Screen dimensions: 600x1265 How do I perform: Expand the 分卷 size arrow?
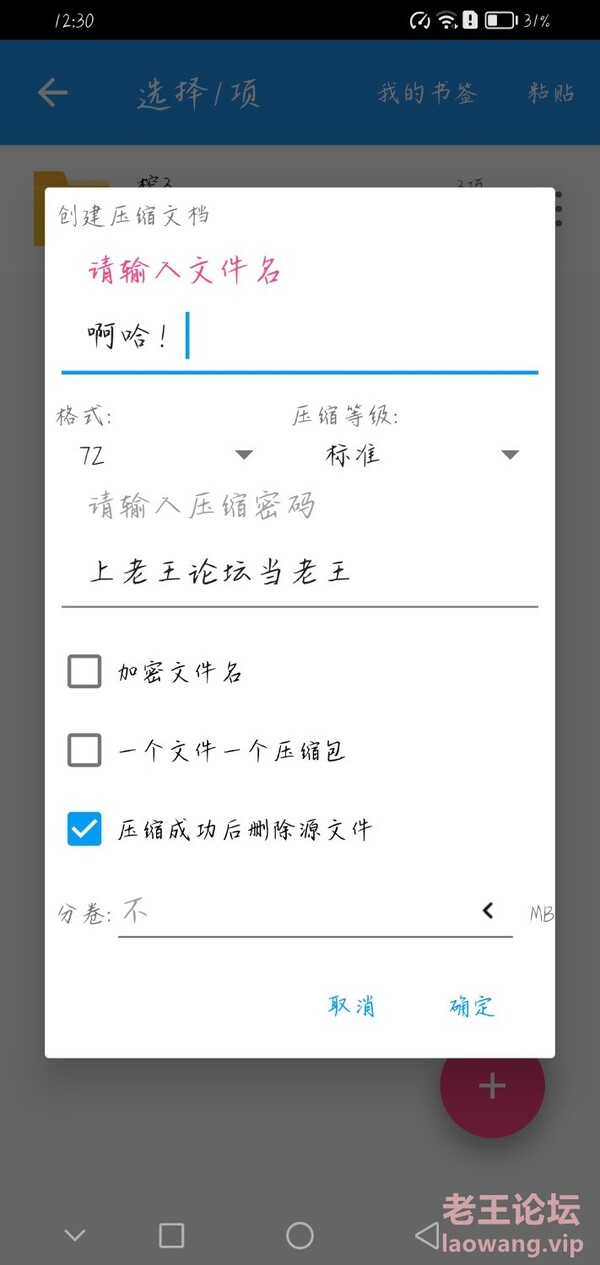[x=488, y=910]
